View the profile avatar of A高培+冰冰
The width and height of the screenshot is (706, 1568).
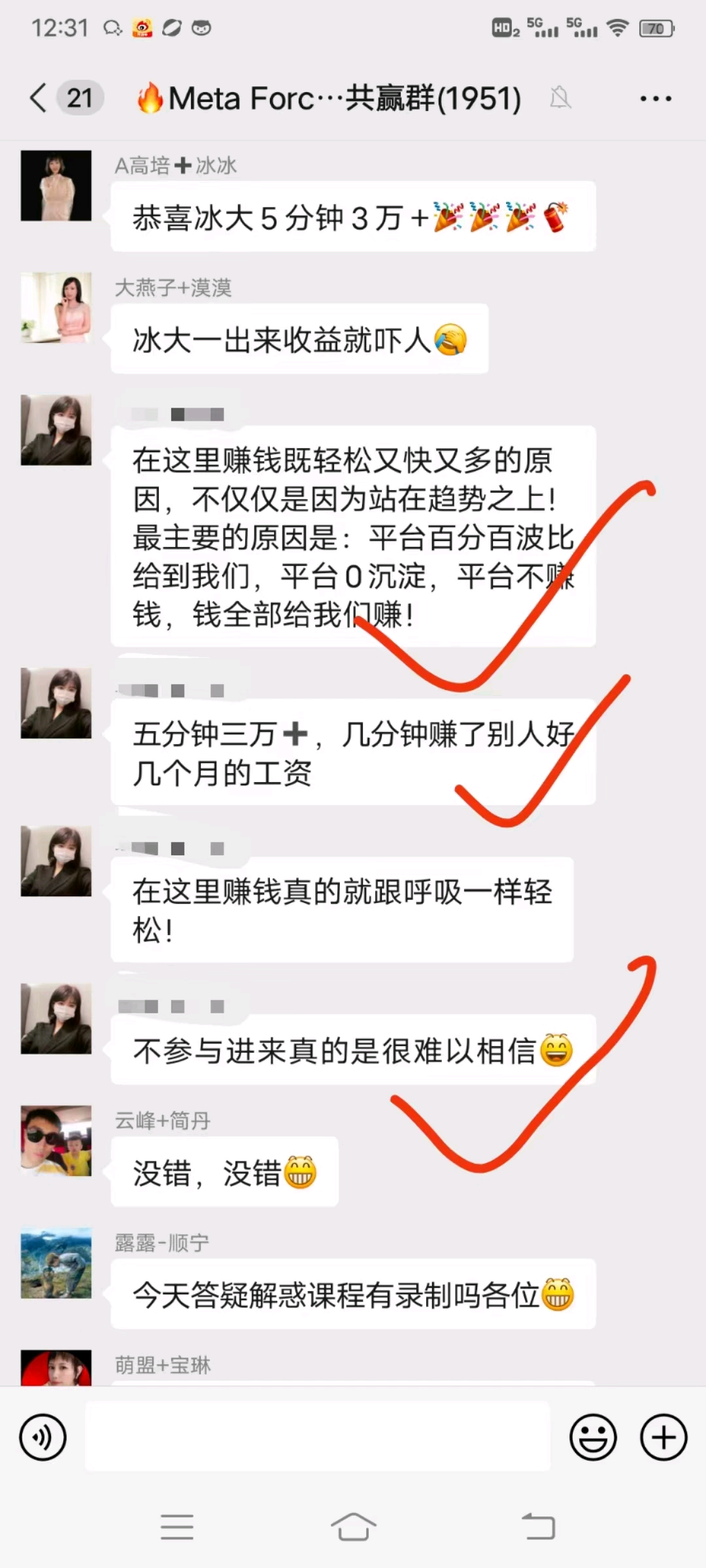[x=56, y=186]
